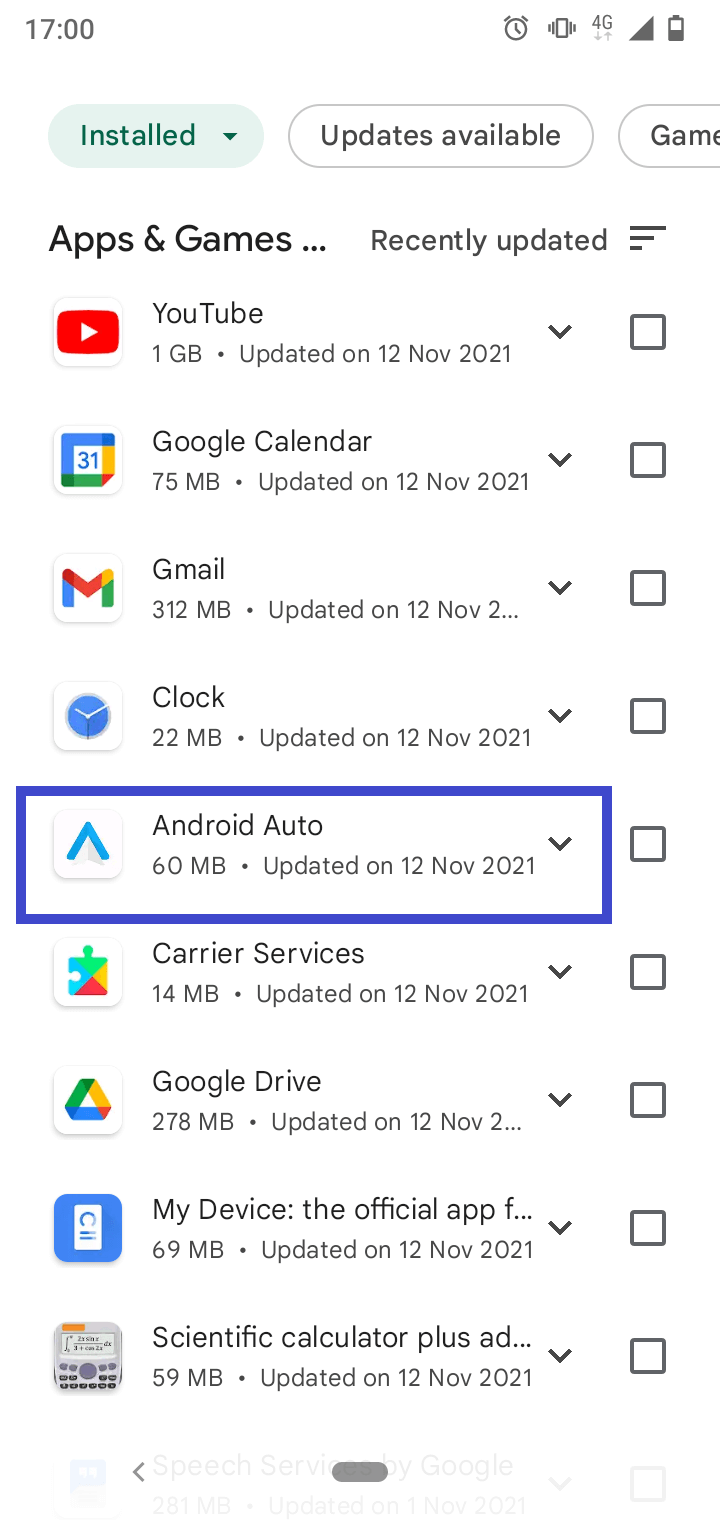The width and height of the screenshot is (720, 1520).
Task: Expand Carrier Services details
Action: tap(560, 972)
